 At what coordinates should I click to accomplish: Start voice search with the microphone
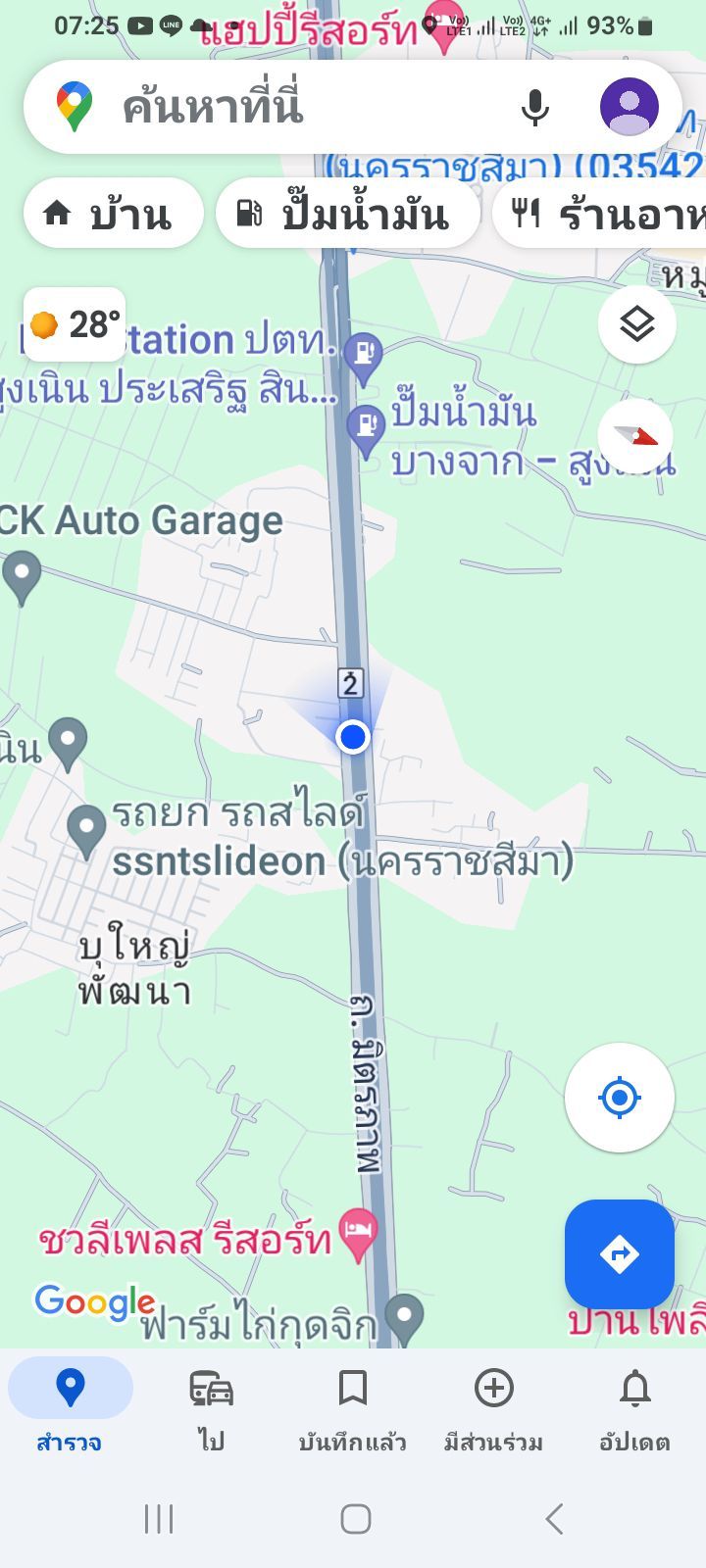pyautogui.click(x=534, y=107)
